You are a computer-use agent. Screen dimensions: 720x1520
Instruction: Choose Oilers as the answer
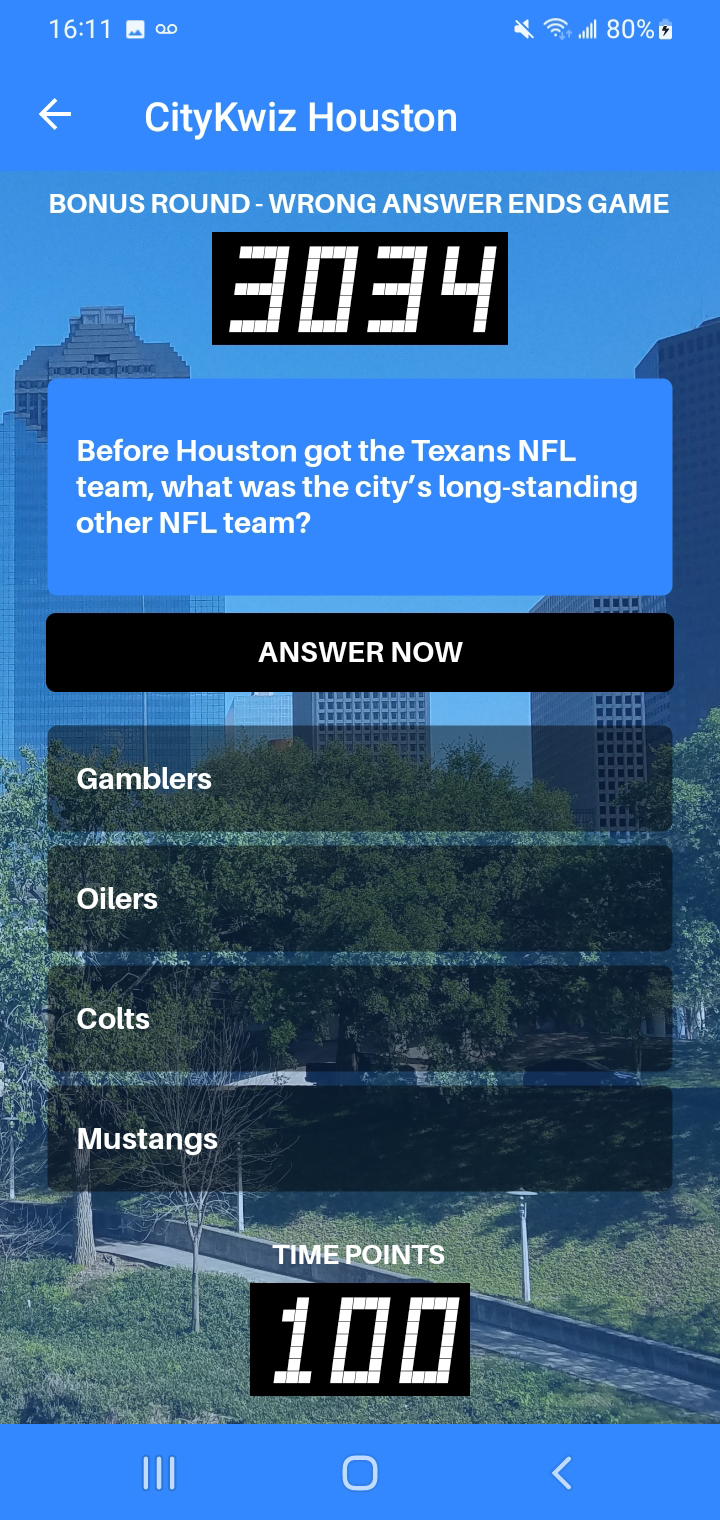click(x=360, y=899)
